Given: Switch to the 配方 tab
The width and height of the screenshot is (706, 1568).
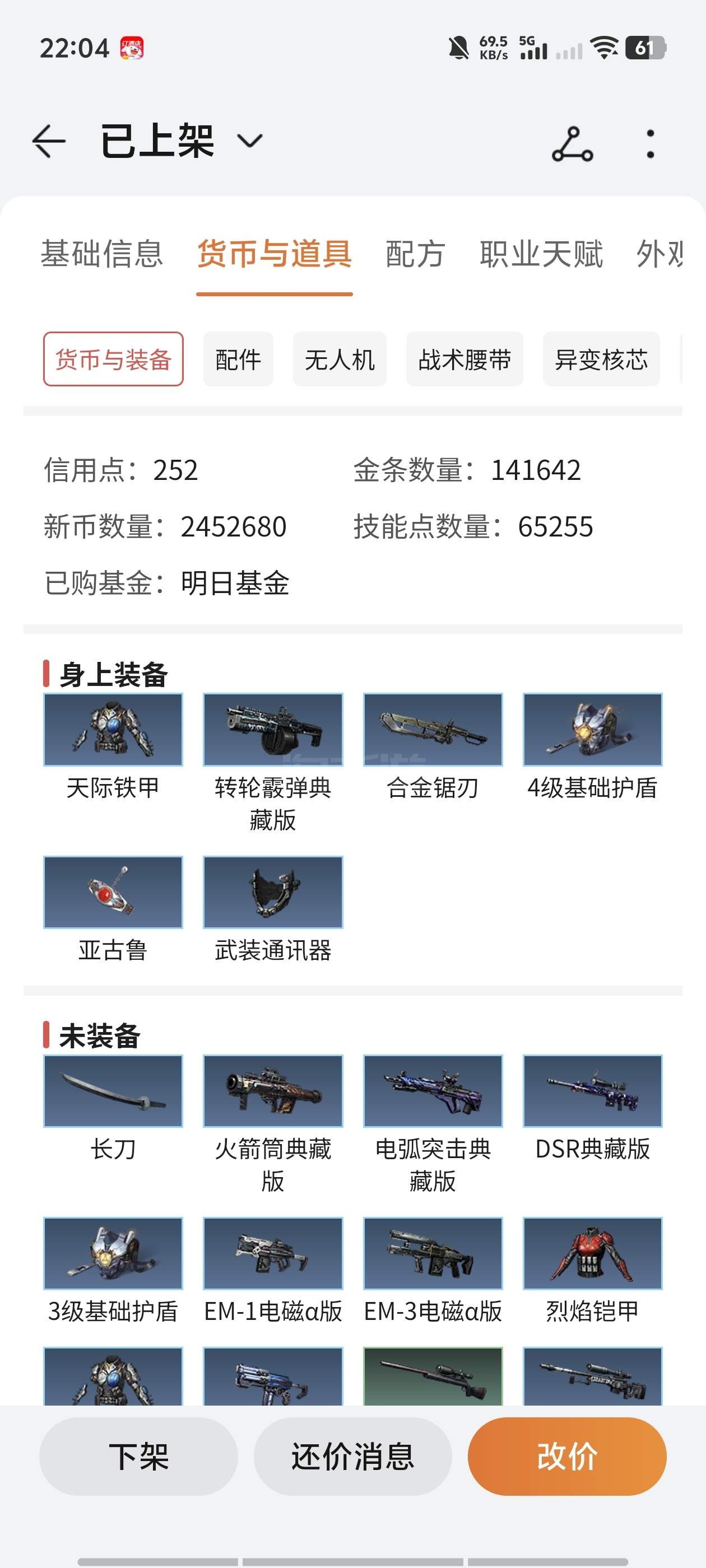Looking at the screenshot, I should (x=415, y=253).
